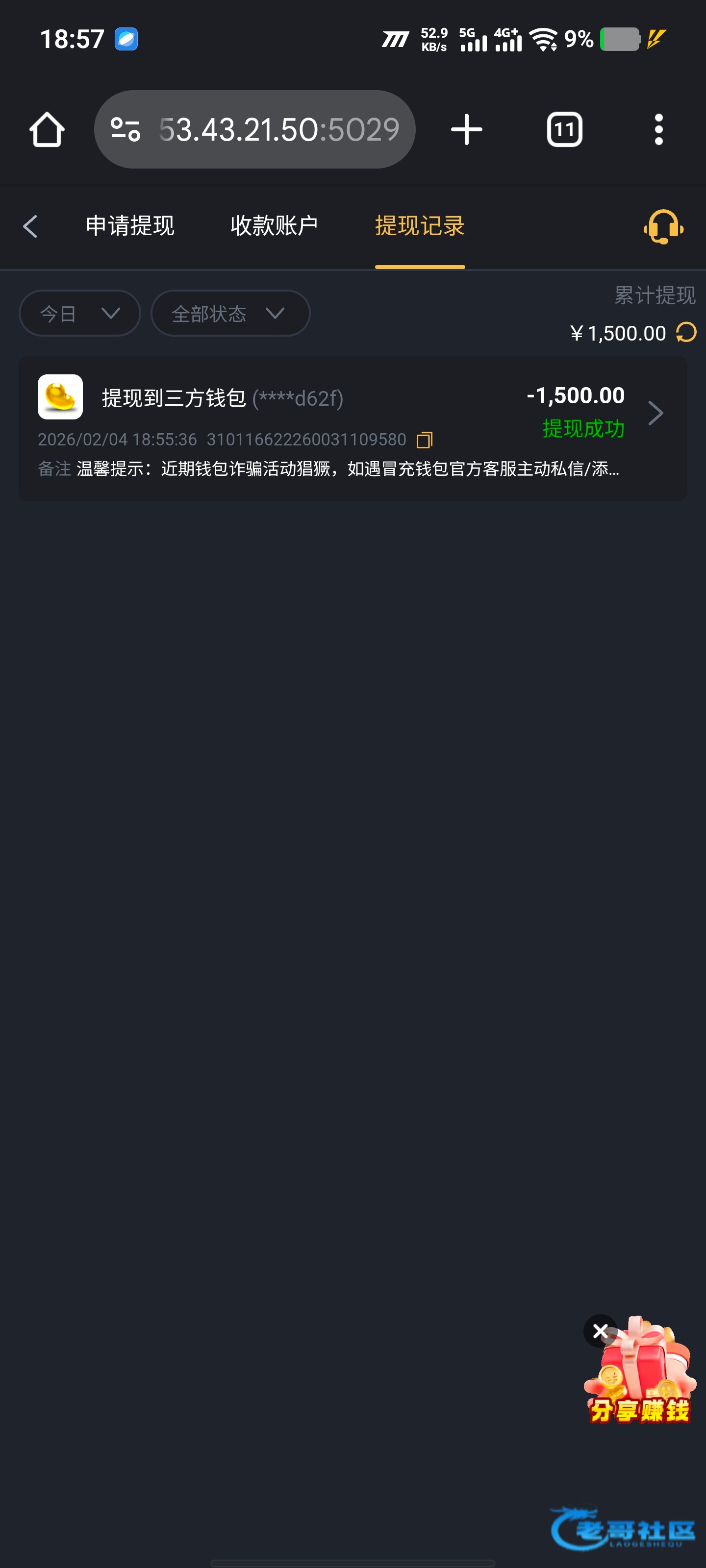706x1568 pixels.
Task: Copy the order number 31011662226003110958O
Action: pos(425,440)
